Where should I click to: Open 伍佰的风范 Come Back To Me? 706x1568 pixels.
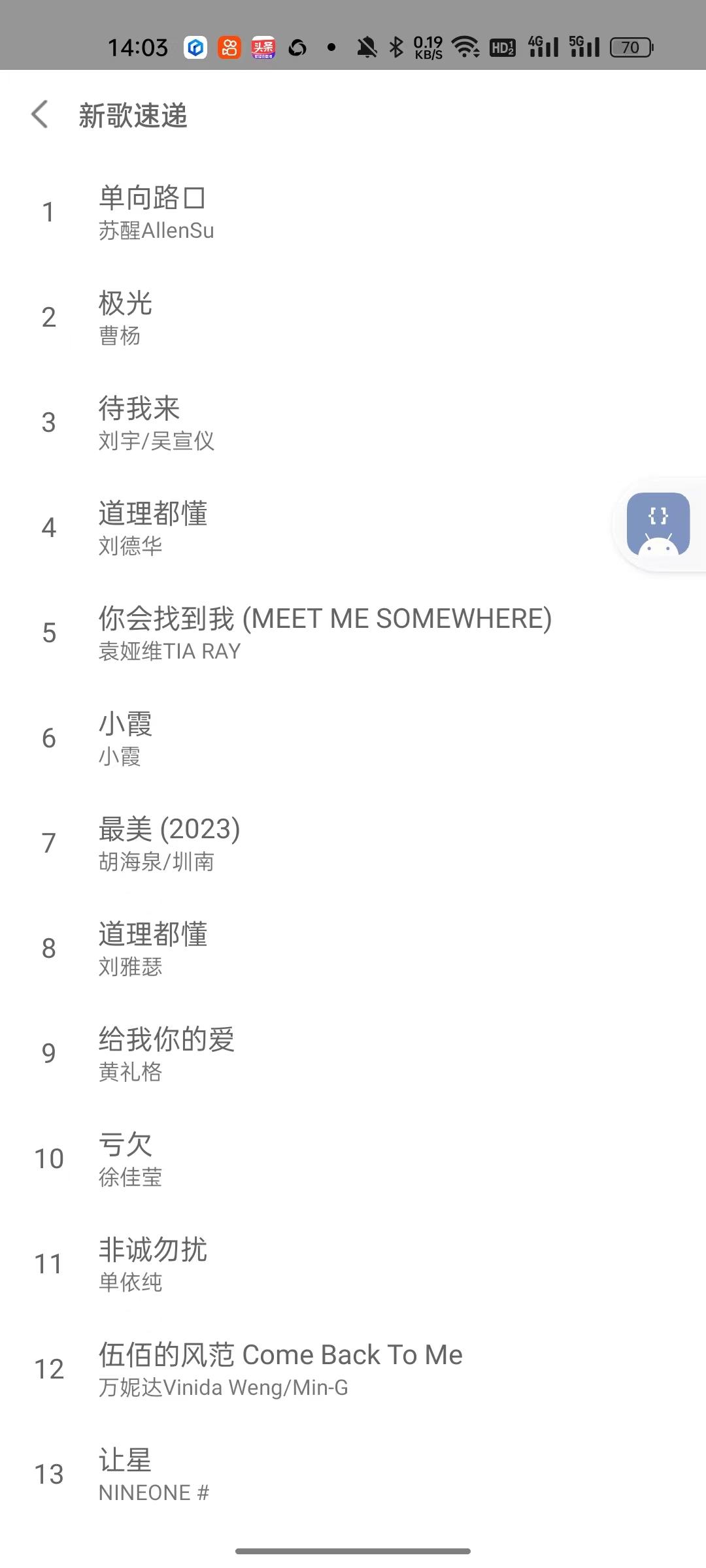click(x=280, y=1369)
